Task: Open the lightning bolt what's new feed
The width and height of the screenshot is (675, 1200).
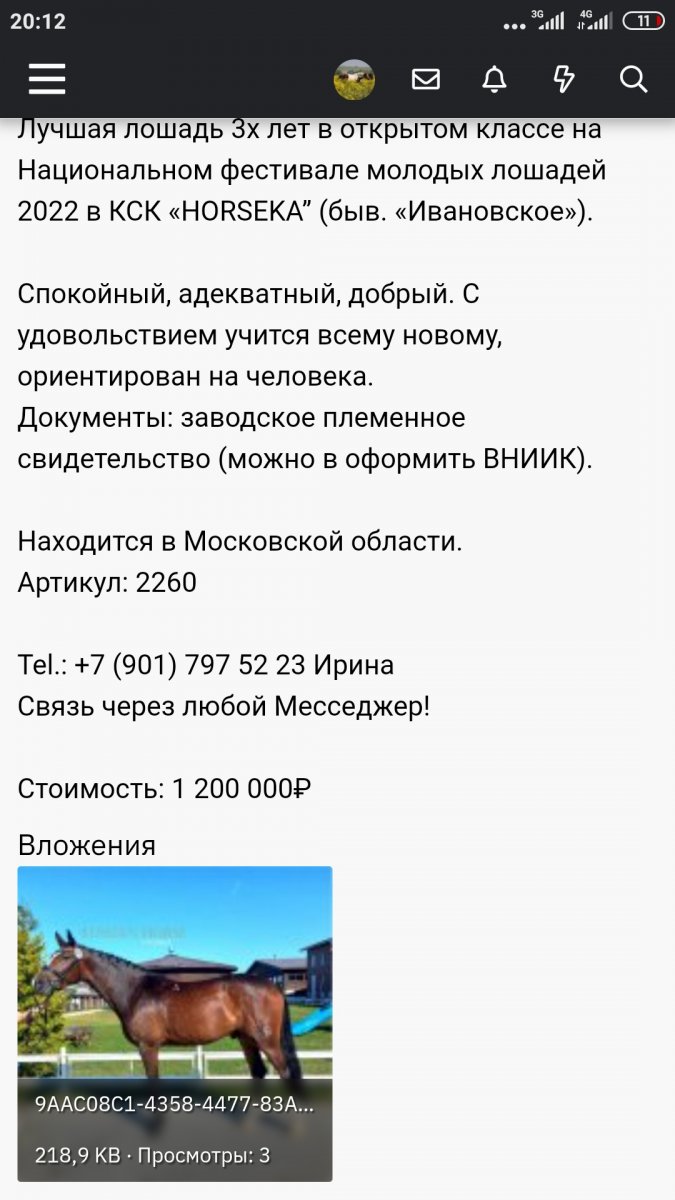Action: click(x=564, y=79)
